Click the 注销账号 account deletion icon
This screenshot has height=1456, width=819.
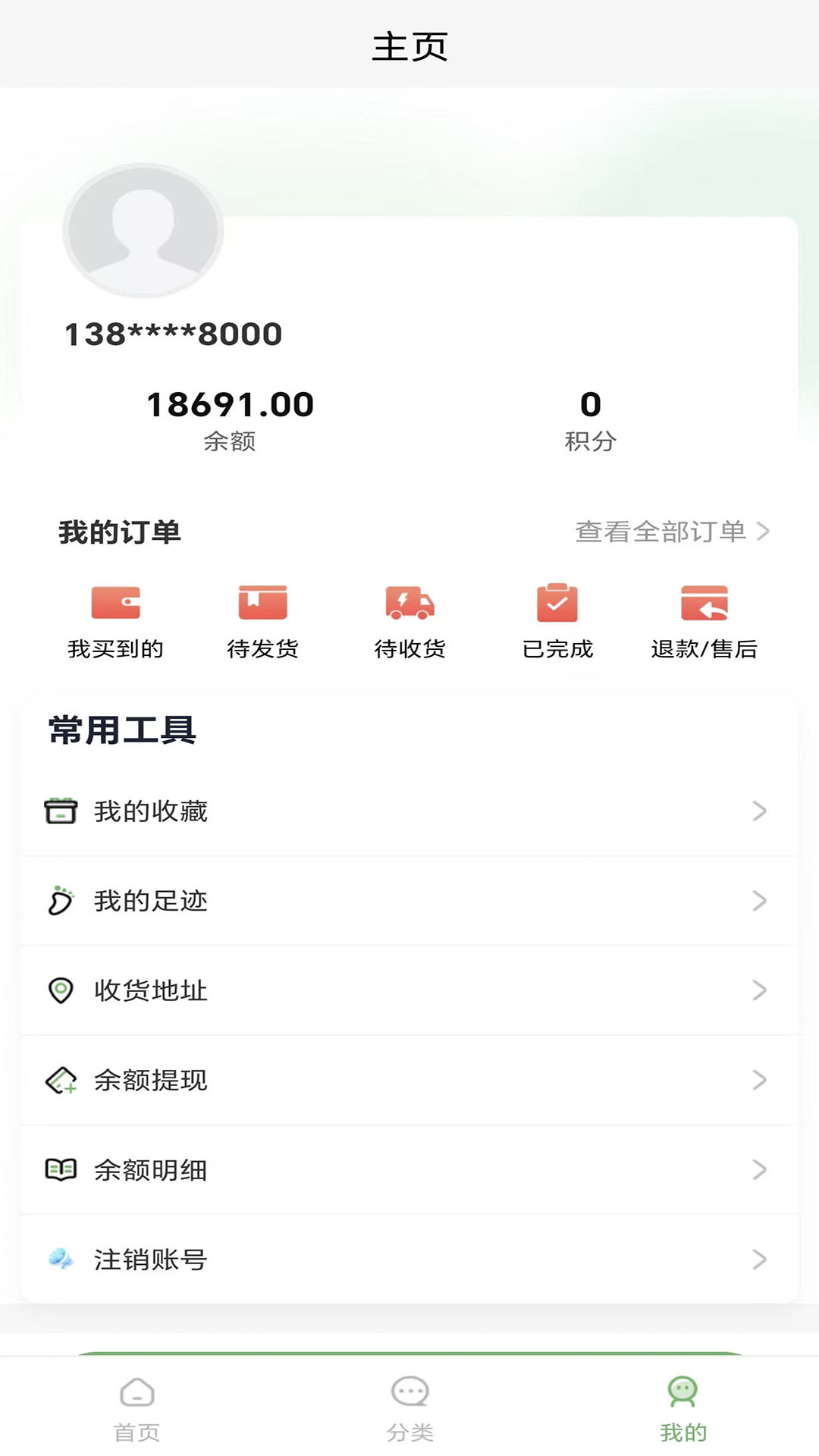62,1259
